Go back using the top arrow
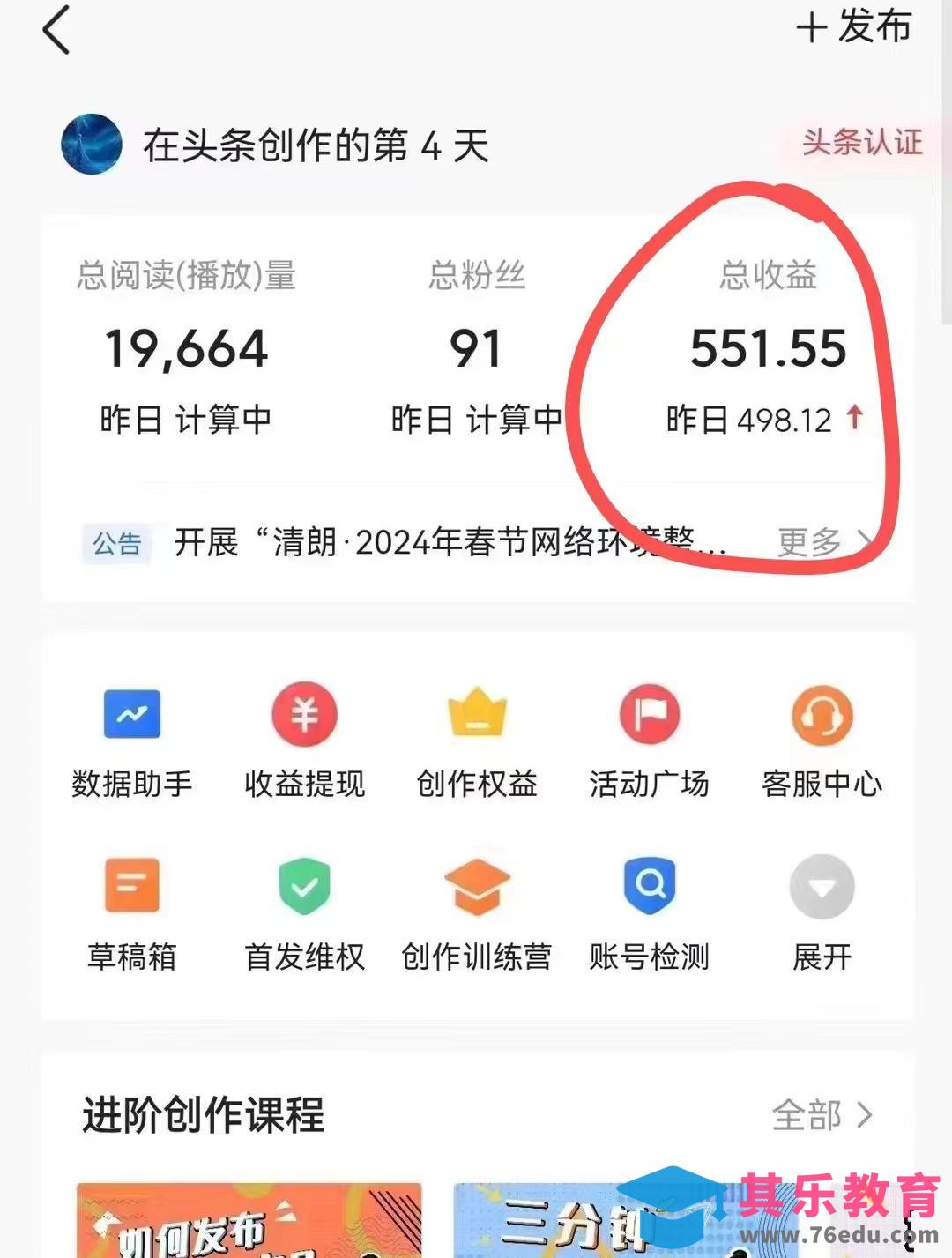 point(56,30)
